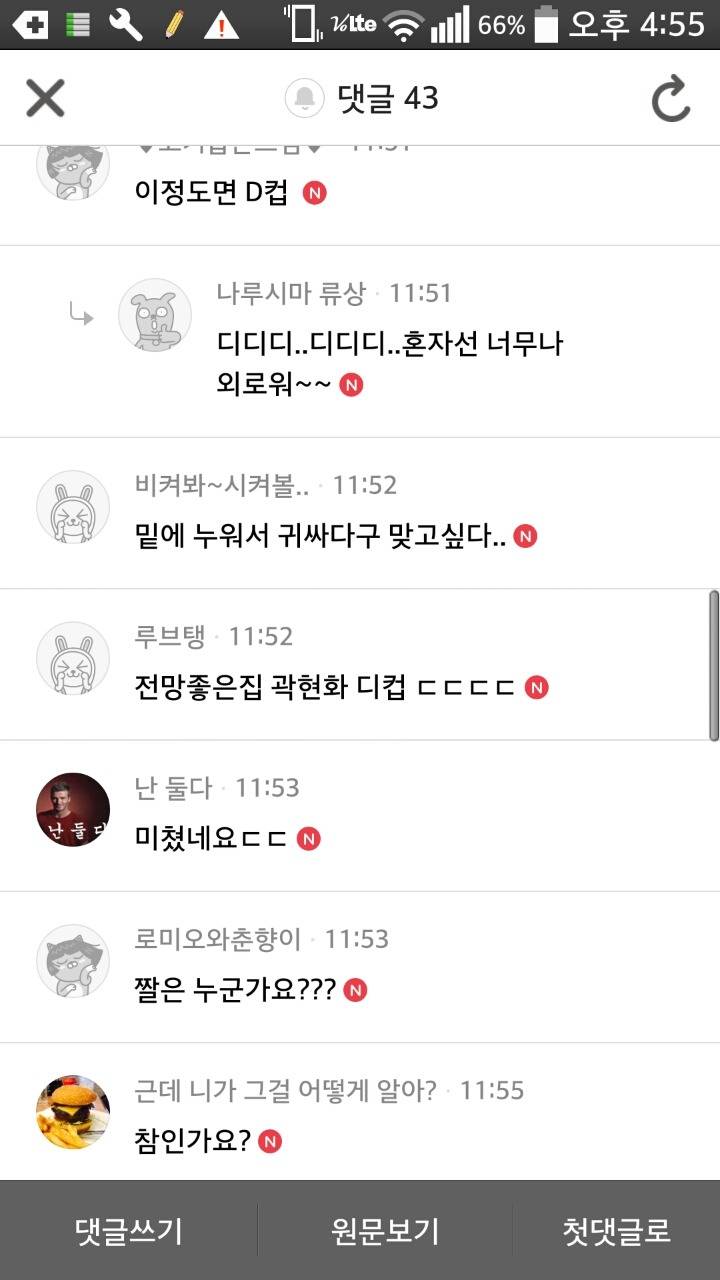
Task: Close the comments view with the X
Action: coord(45,97)
